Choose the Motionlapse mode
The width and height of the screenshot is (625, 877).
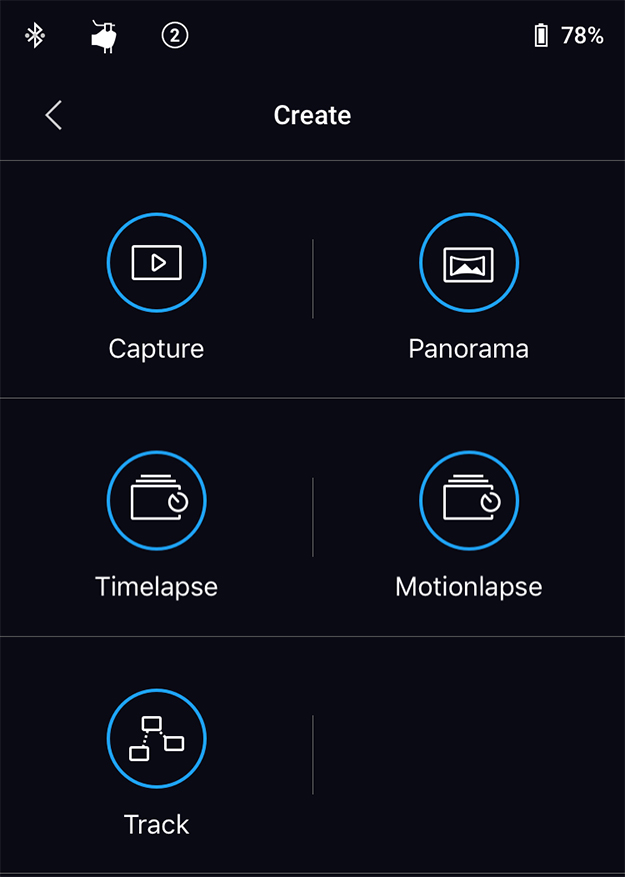[468, 501]
